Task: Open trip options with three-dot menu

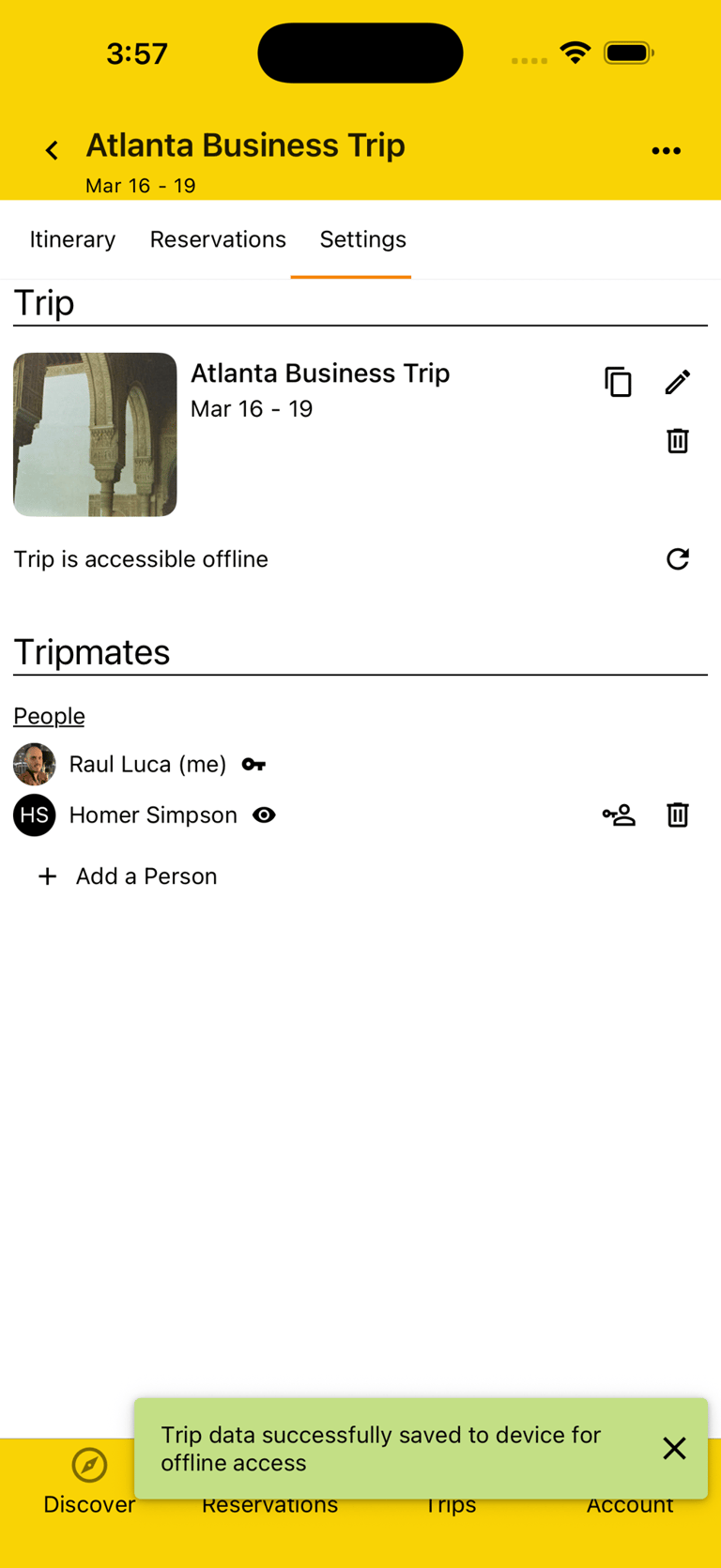Action: tap(666, 150)
